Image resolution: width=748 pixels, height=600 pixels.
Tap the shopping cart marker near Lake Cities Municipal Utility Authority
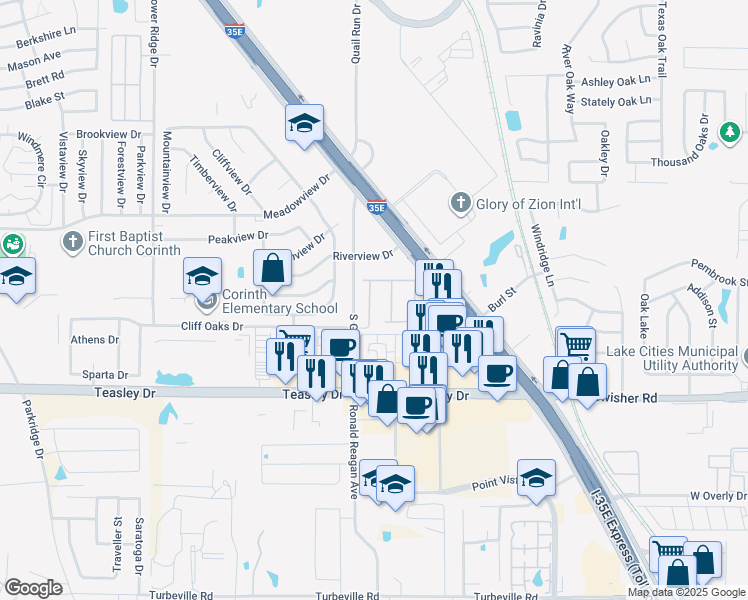click(575, 345)
